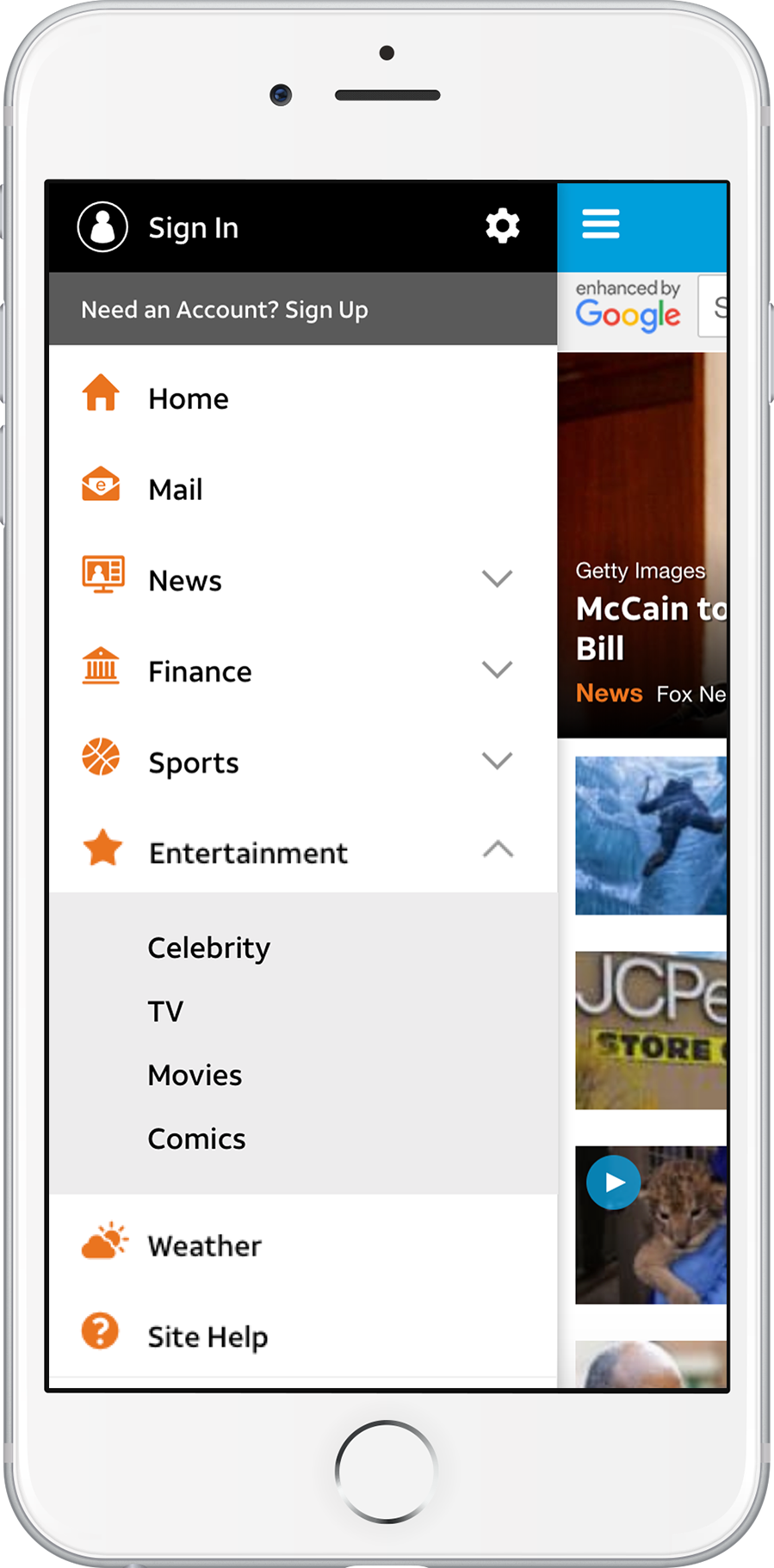Screen dimensions: 774x1568
Task: Go to Home
Action: tap(188, 399)
